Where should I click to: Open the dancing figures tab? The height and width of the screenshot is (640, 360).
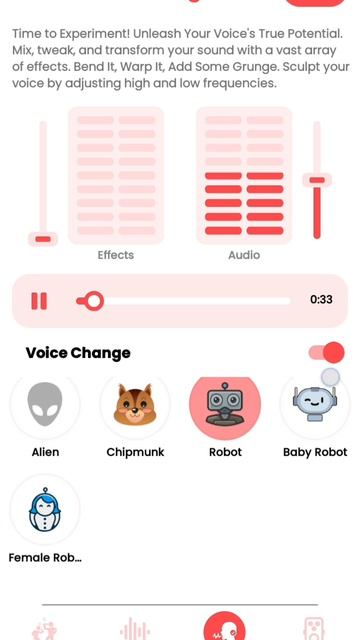pyautogui.click(x=45, y=629)
